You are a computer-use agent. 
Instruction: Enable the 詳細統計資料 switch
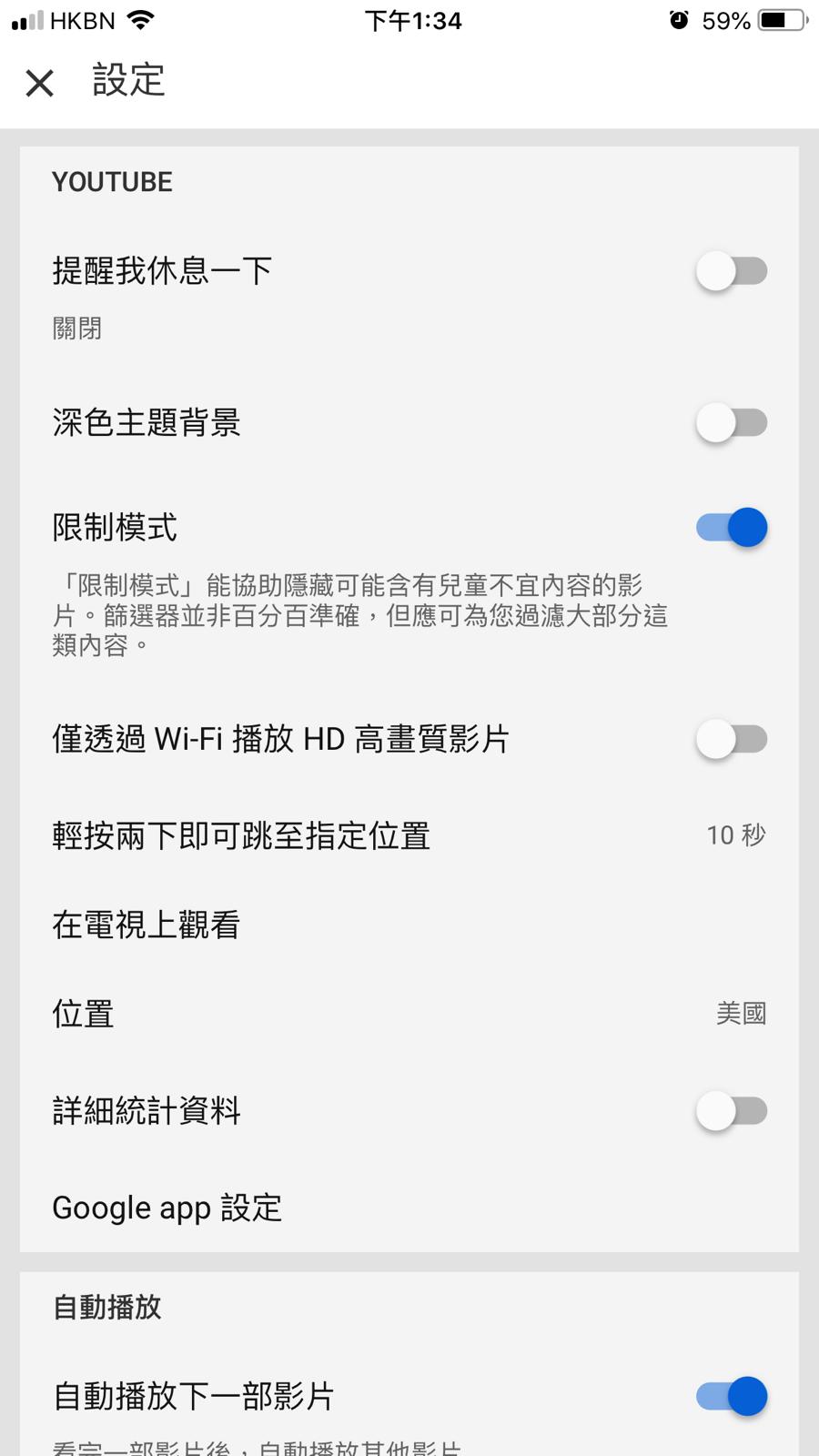click(731, 1111)
